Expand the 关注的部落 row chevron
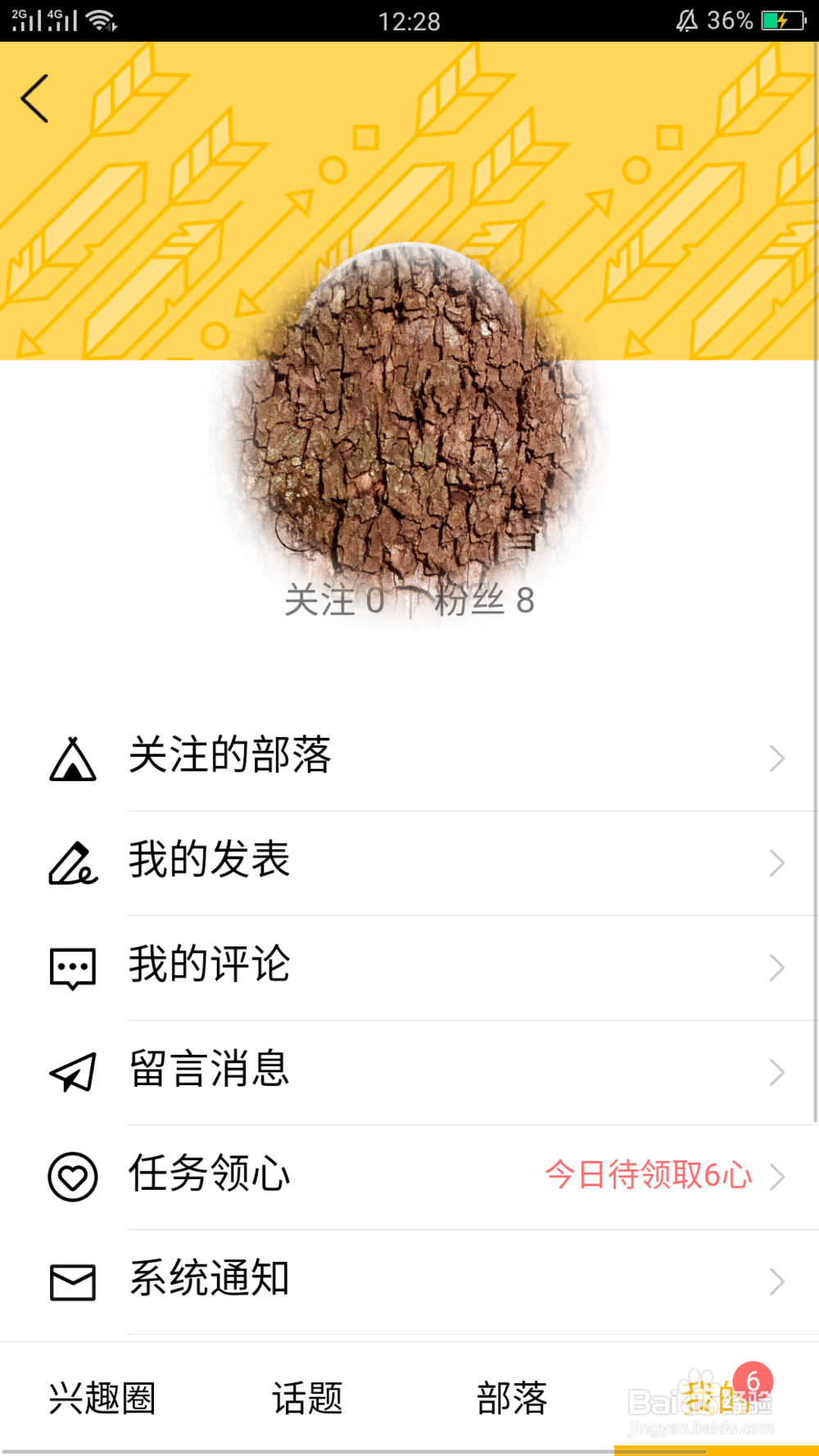819x1456 pixels. [x=776, y=759]
